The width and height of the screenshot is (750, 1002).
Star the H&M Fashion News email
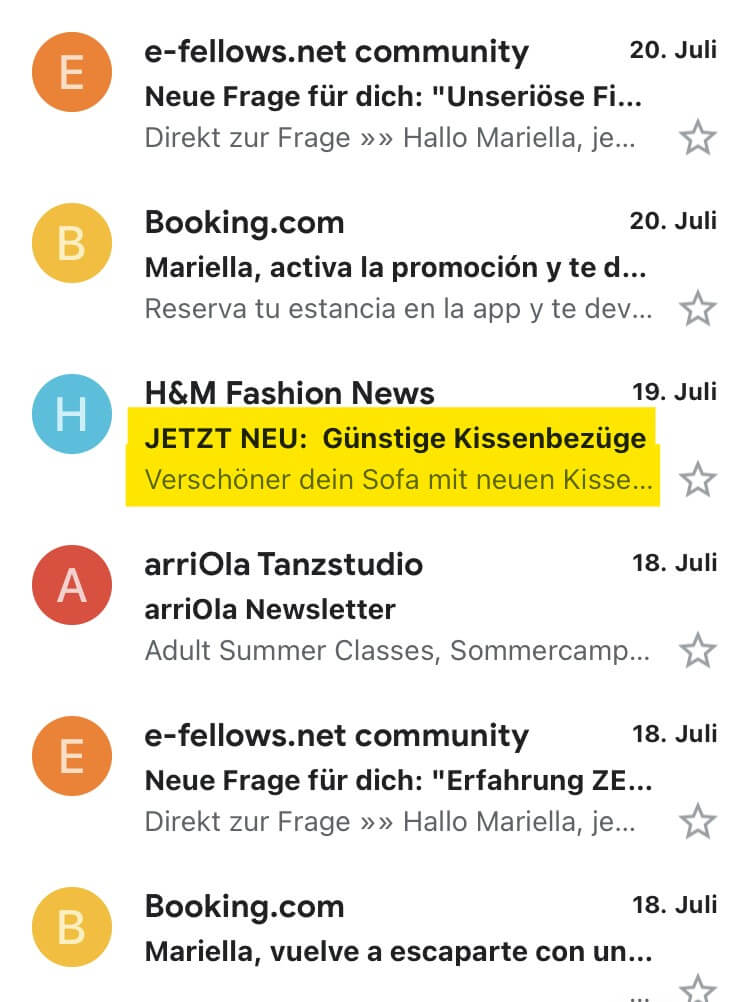coord(697,481)
